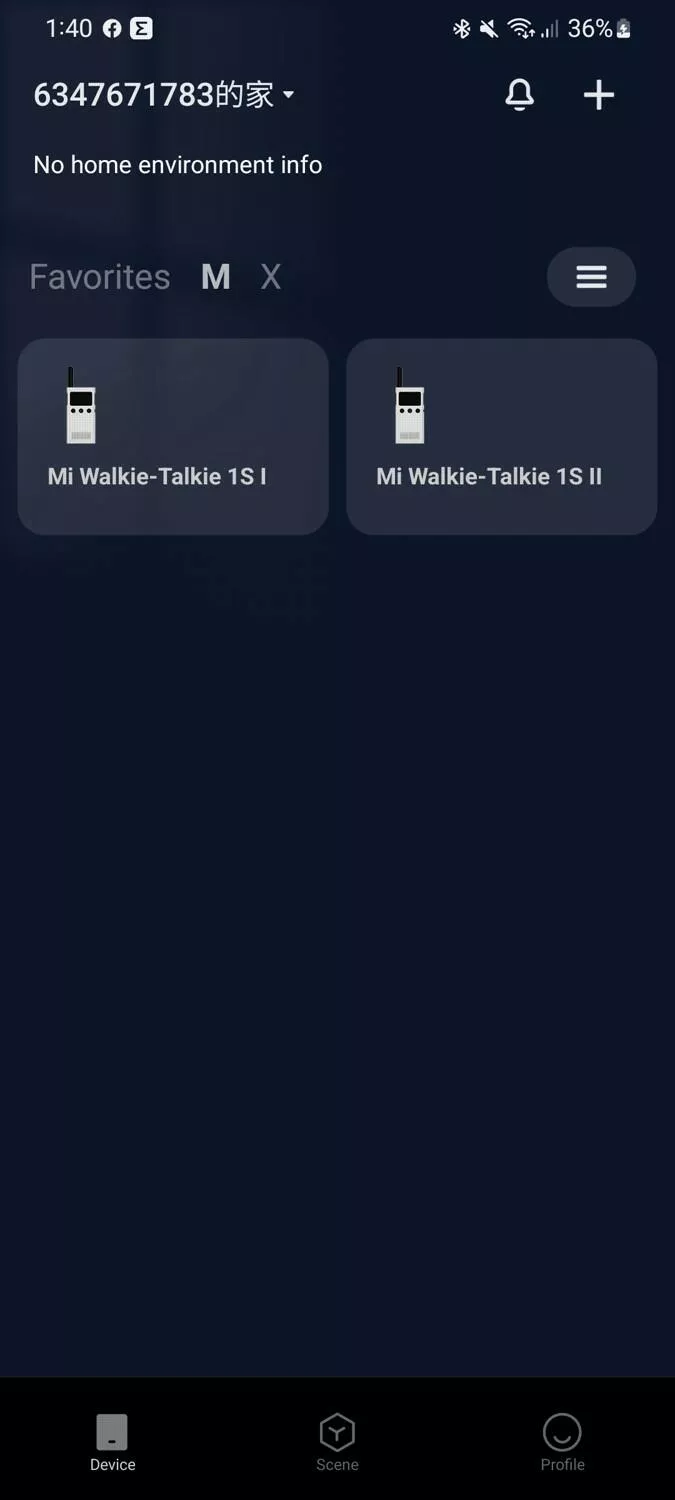Select the M room tab
Screen dimensions: 675x1500
[x=216, y=277]
